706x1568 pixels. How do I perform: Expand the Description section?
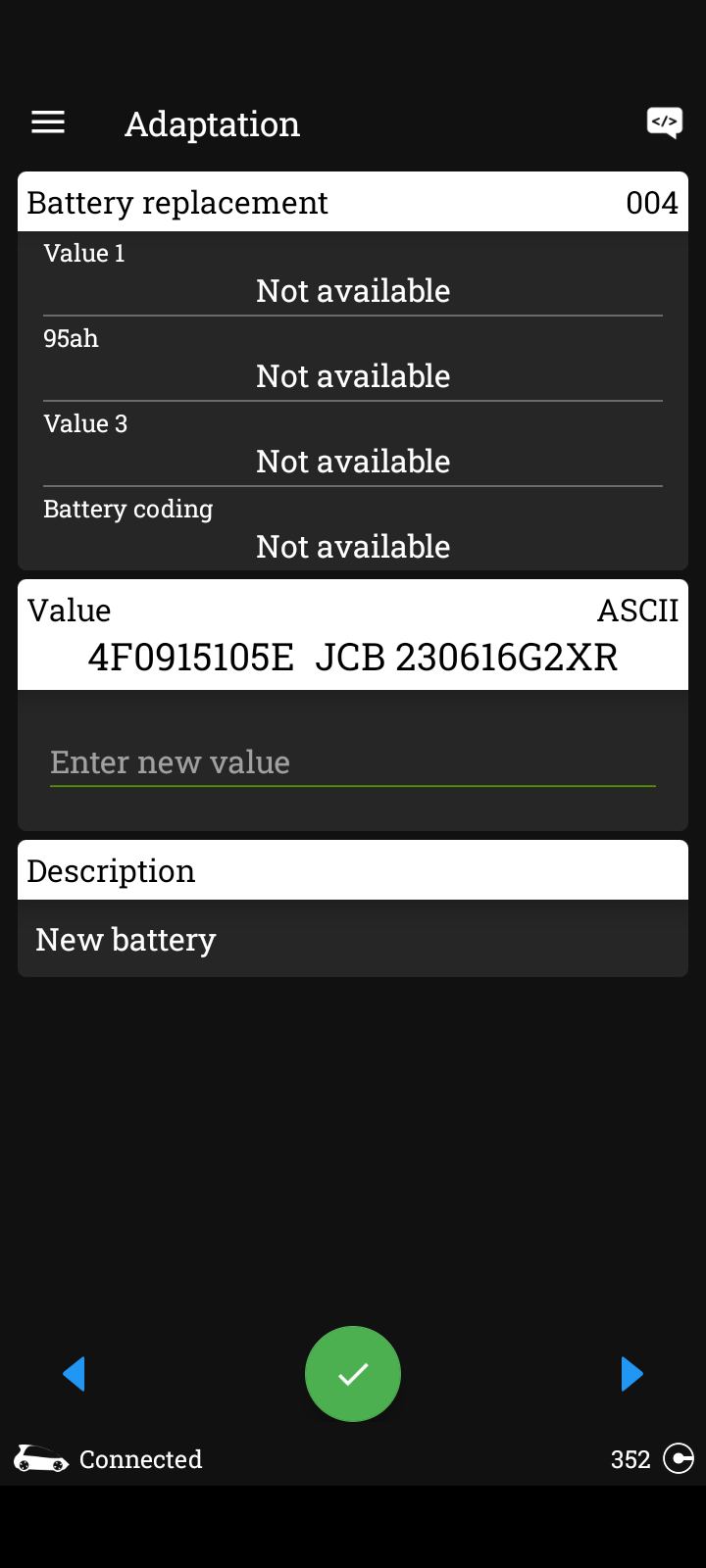point(353,870)
